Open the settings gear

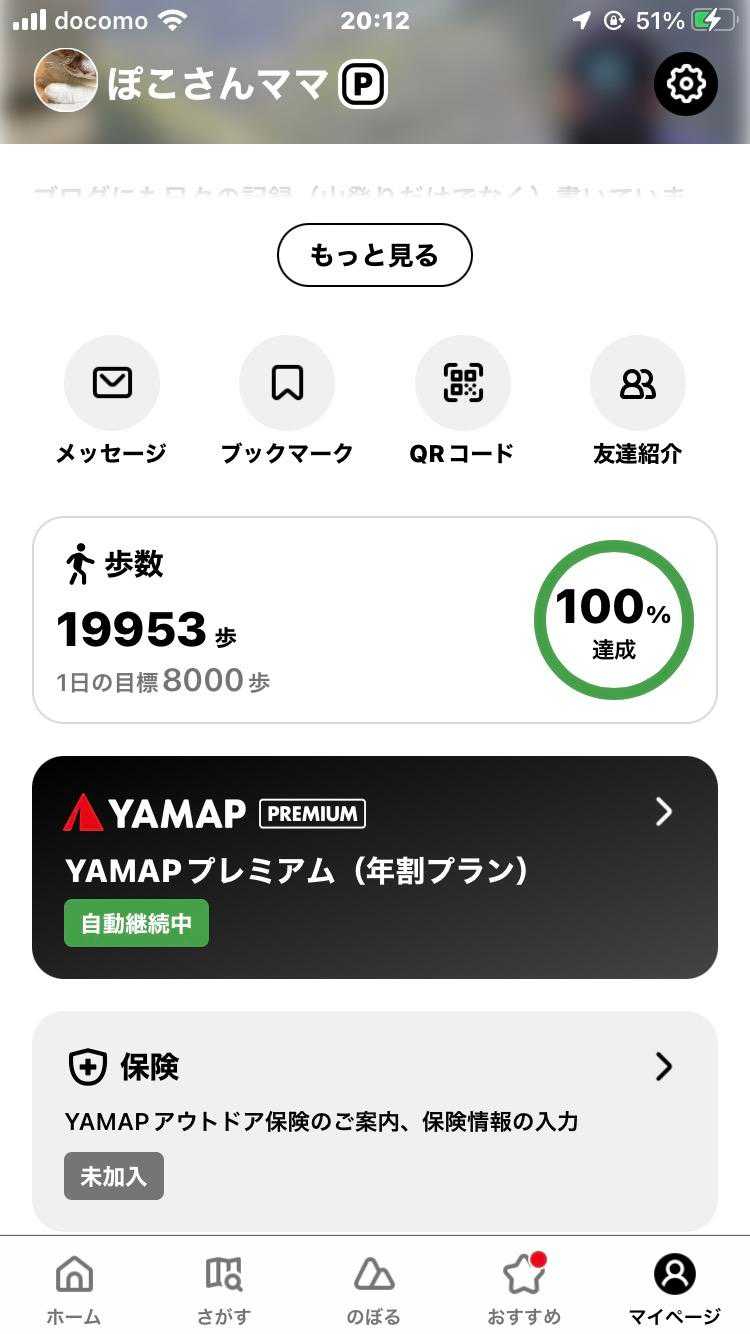[685, 84]
